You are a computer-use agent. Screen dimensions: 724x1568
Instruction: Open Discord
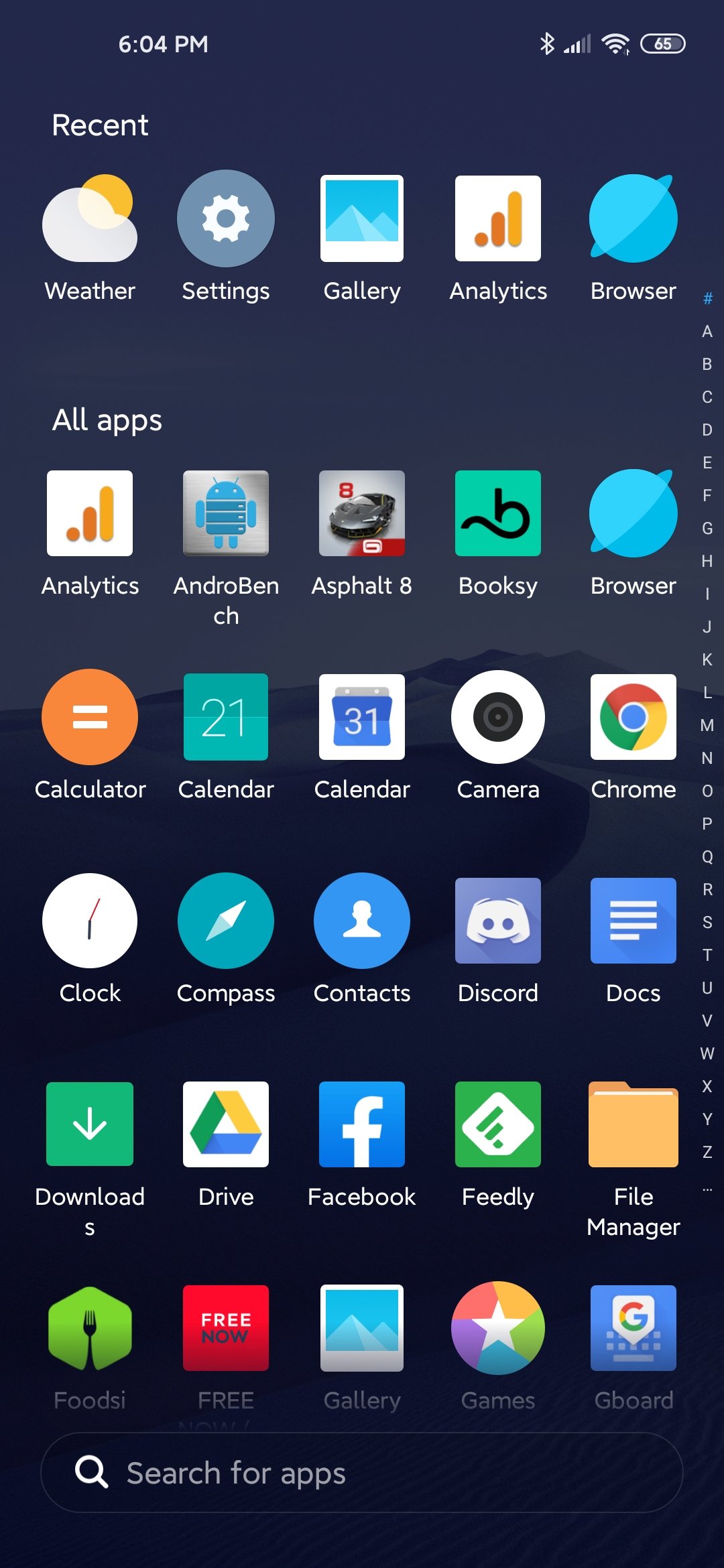(x=497, y=921)
